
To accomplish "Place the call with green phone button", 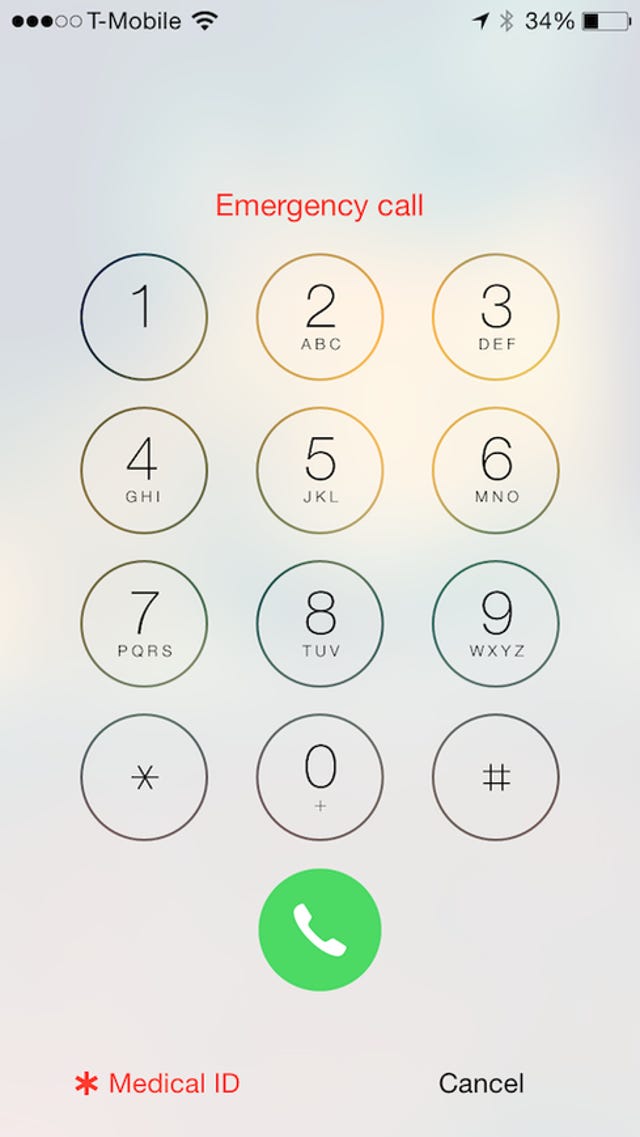I will pyautogui.click(x=320, y=930).
